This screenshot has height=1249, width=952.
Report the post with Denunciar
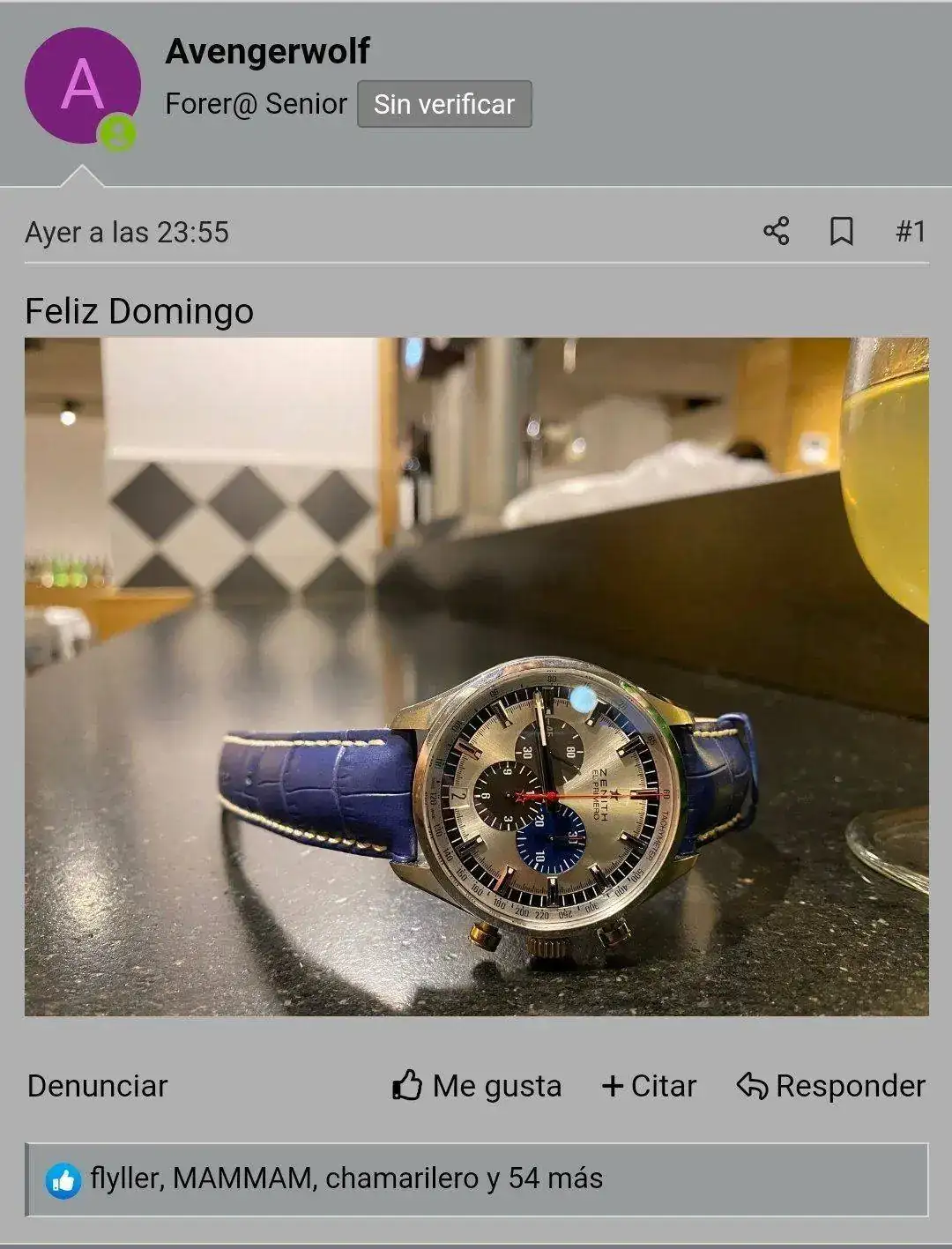pyautogui.click(x=97, y=1086)
